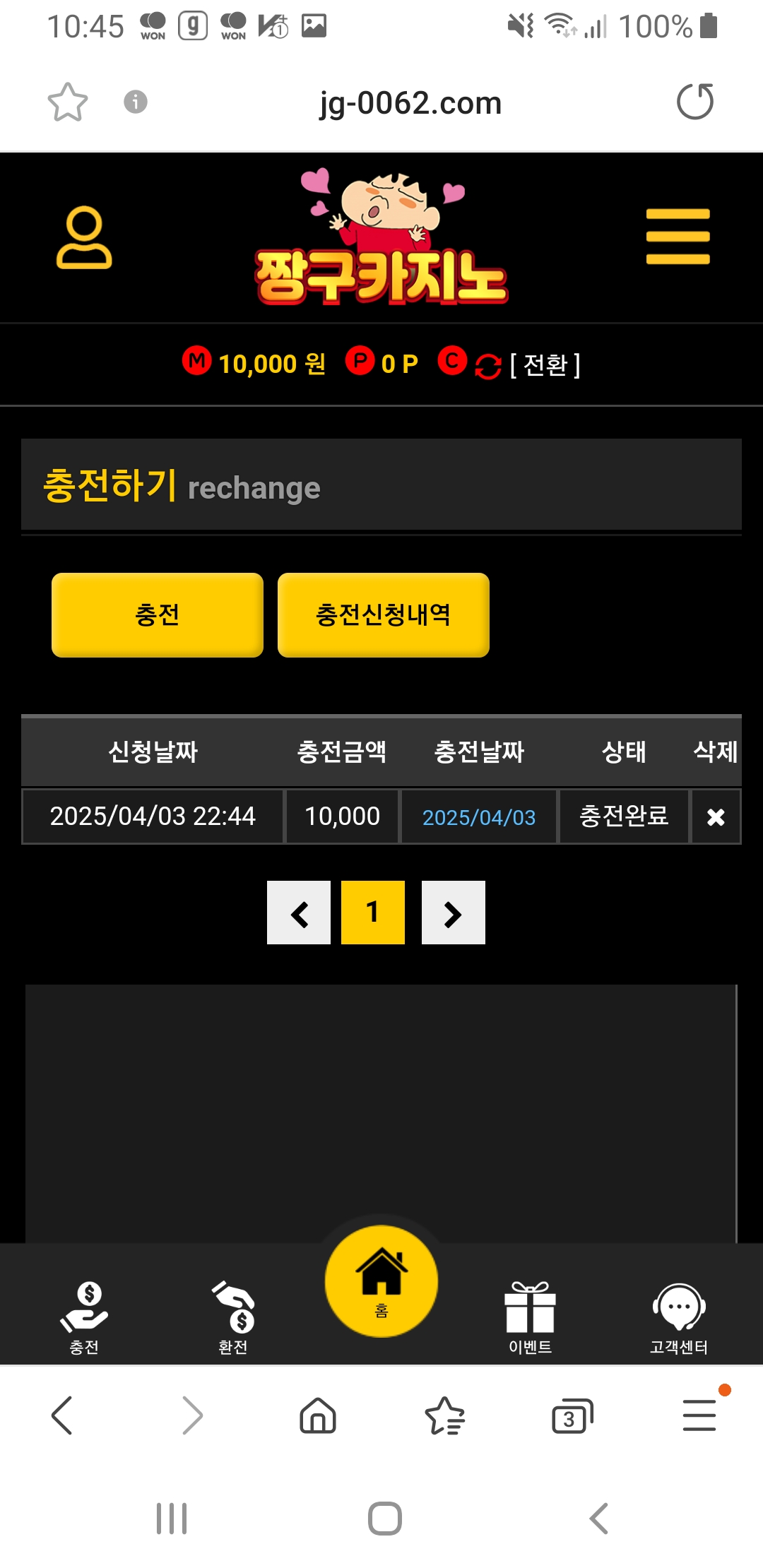Image resolution: width=763 pixels, height=1568 pixels.
Task: Tap the 전환 conversion link
Action: pos(545,365)
